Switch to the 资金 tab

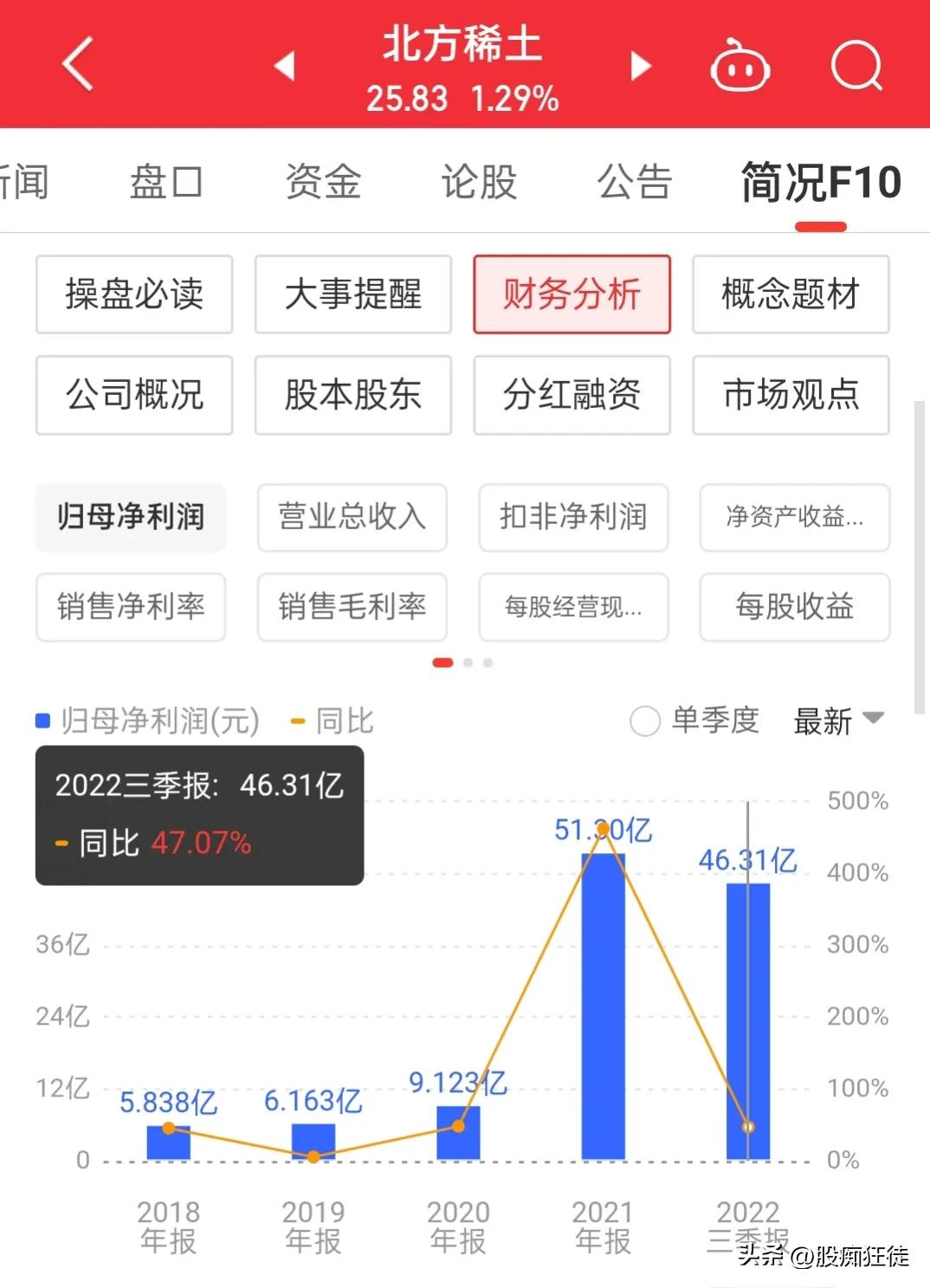click(323, 182)
